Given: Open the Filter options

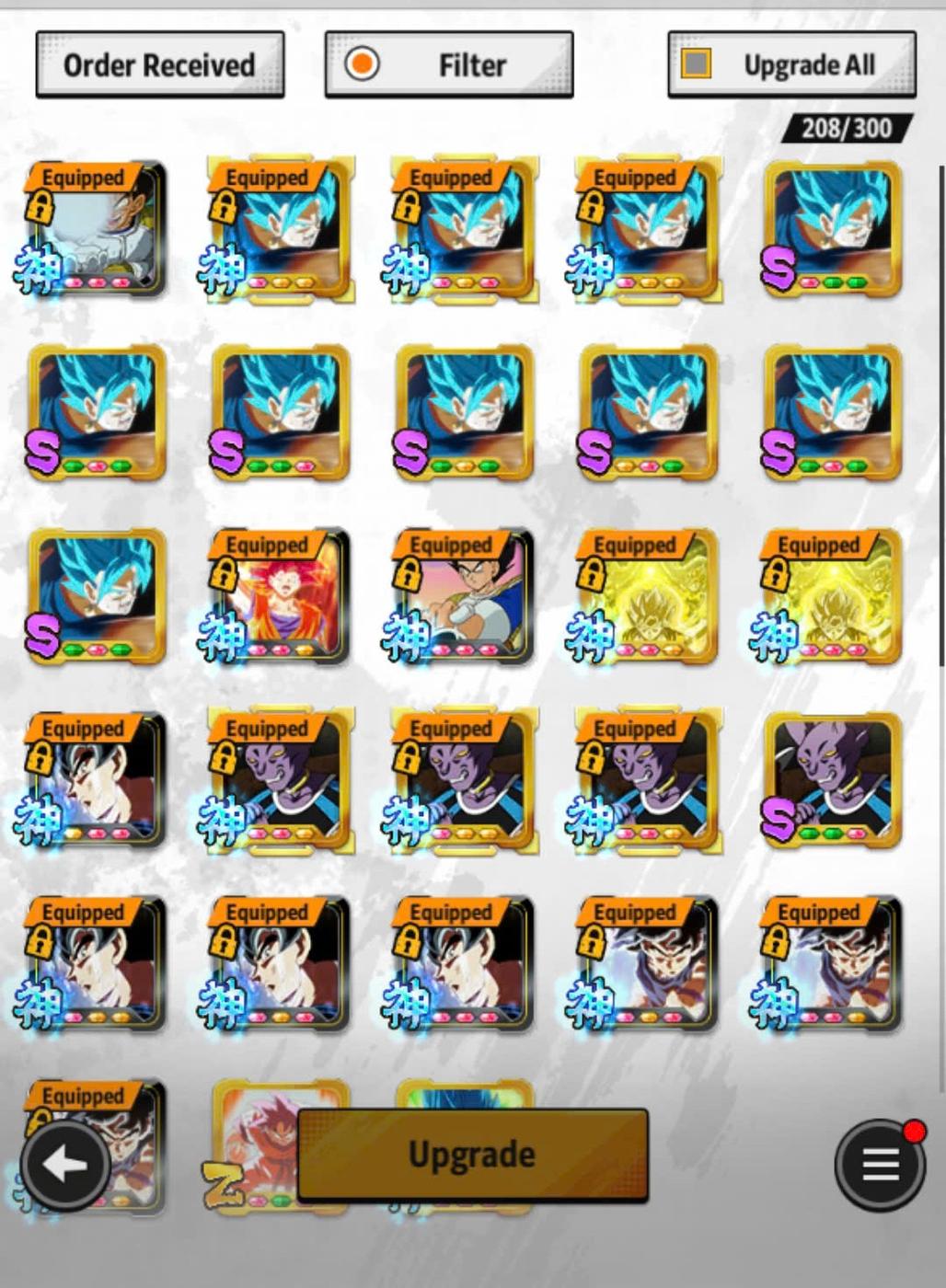Looking at the screenshot, I should coord(449,65).
